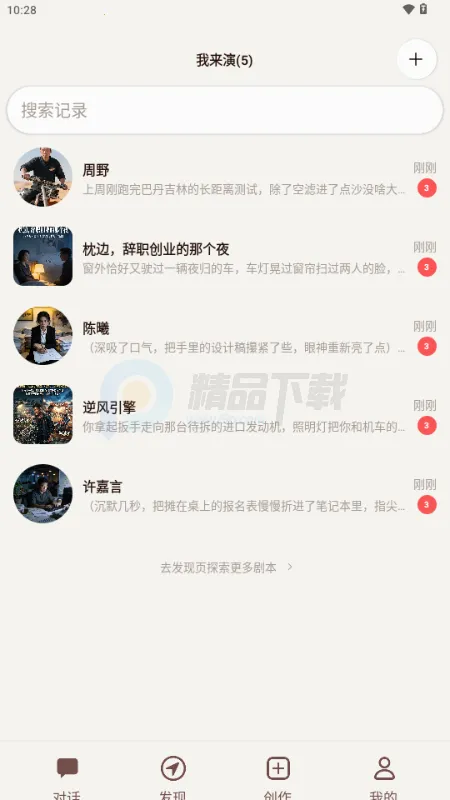
Task: Open the 逆风引擎 conversation
Action: [224, 415]
